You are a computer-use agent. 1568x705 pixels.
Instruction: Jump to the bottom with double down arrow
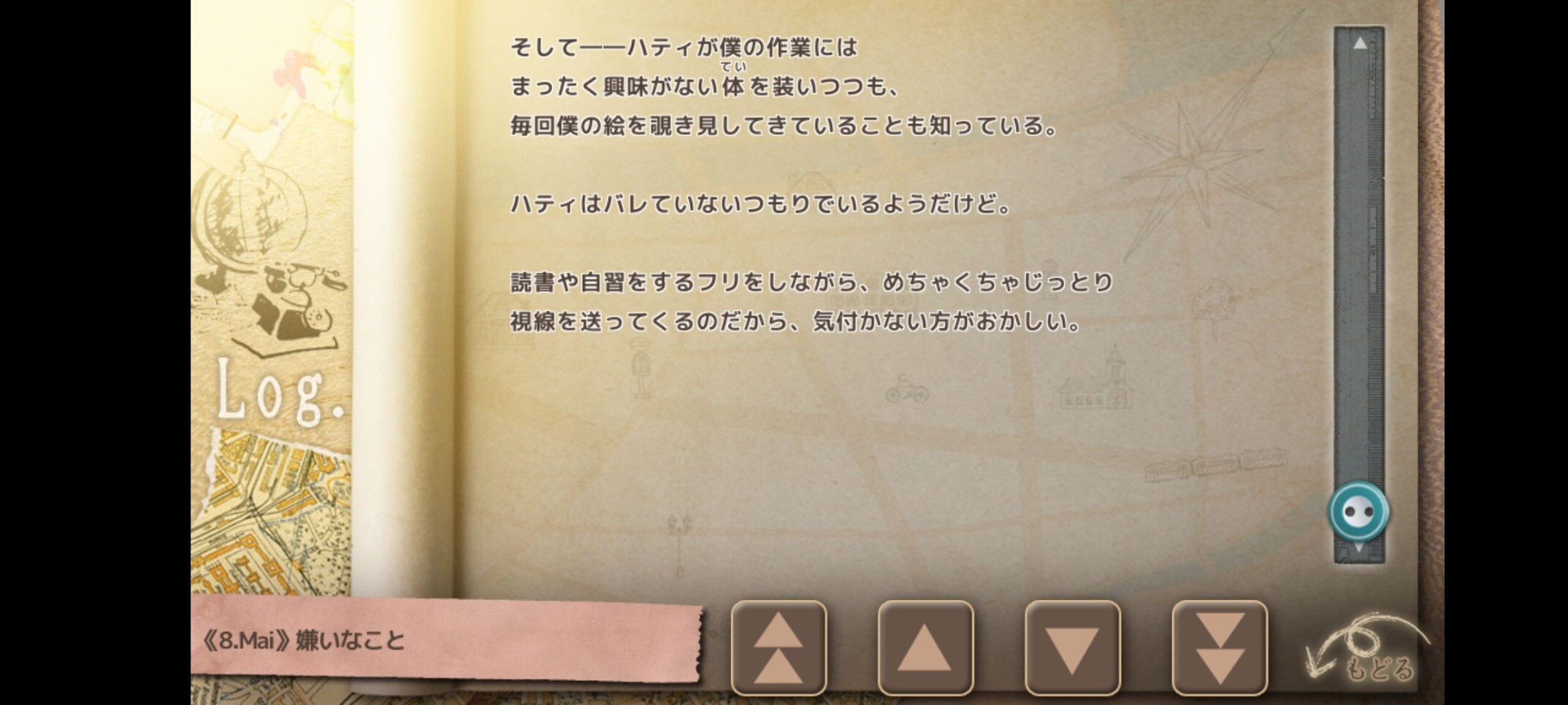tap(1220, 647)
